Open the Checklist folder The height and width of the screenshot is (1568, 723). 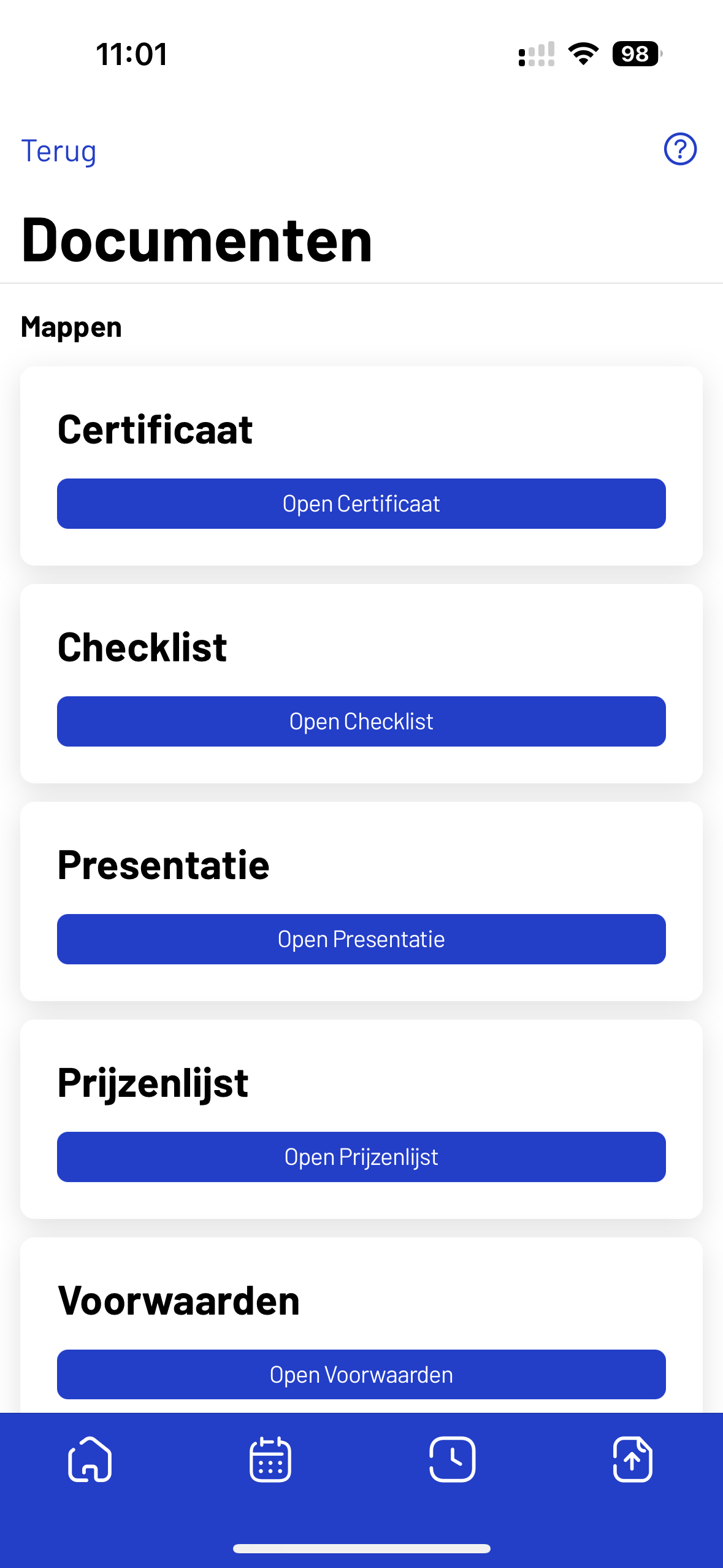361,721
